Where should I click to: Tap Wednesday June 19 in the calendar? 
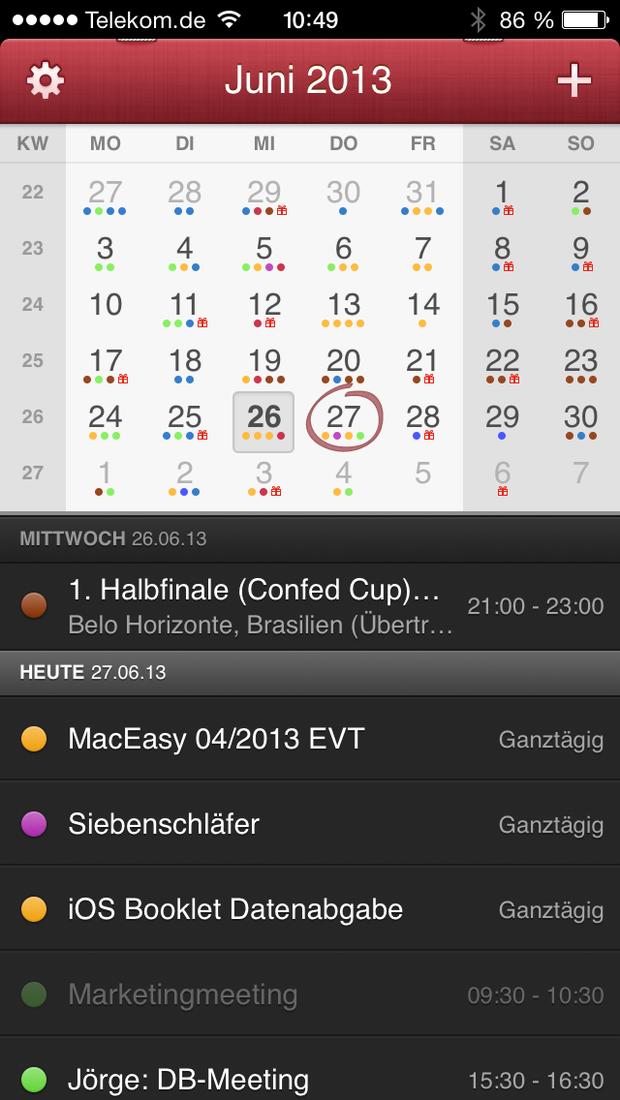(264, 365)
